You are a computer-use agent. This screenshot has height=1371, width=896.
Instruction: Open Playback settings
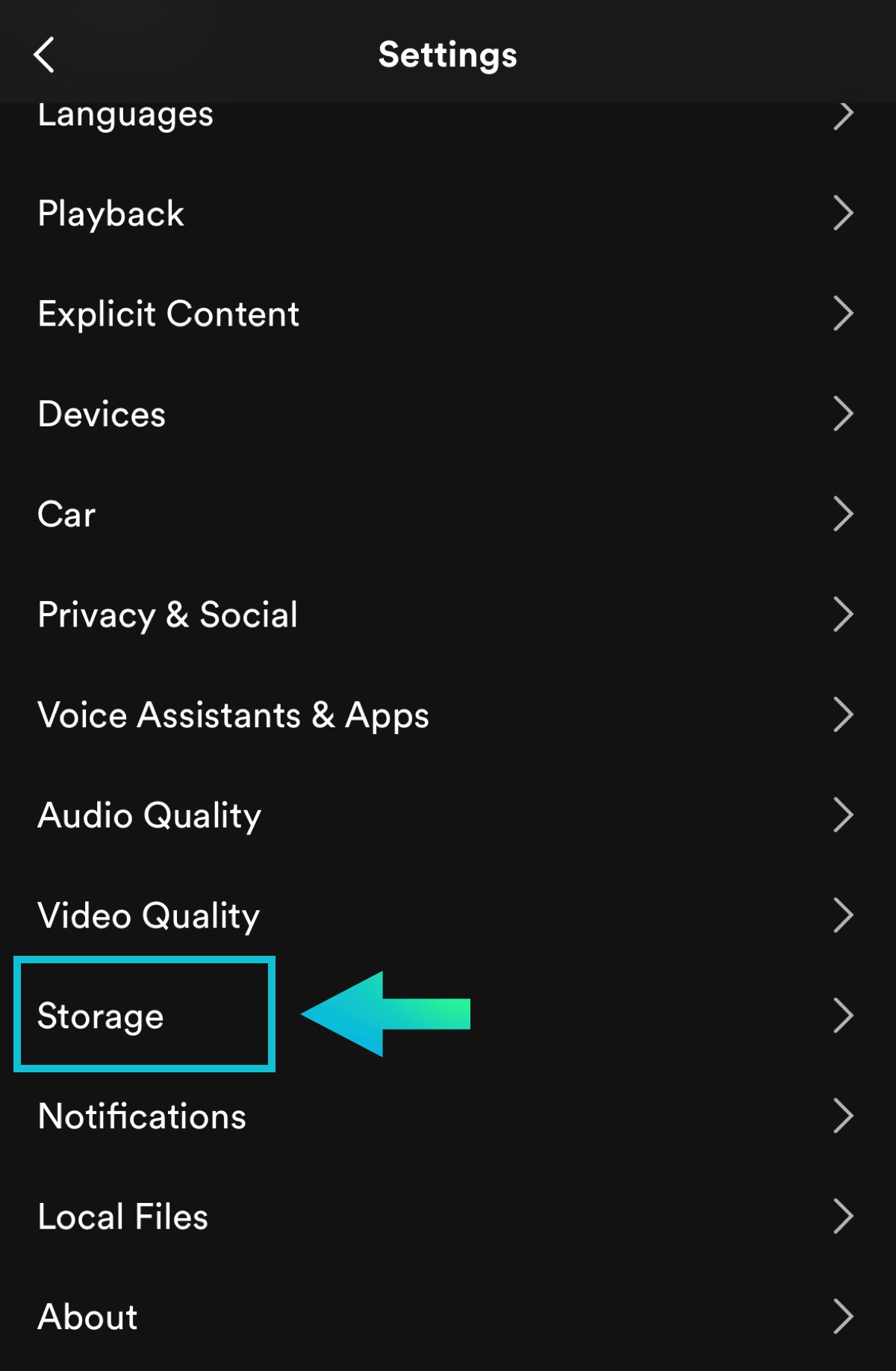pyautogui.click(x=112, y=214)
